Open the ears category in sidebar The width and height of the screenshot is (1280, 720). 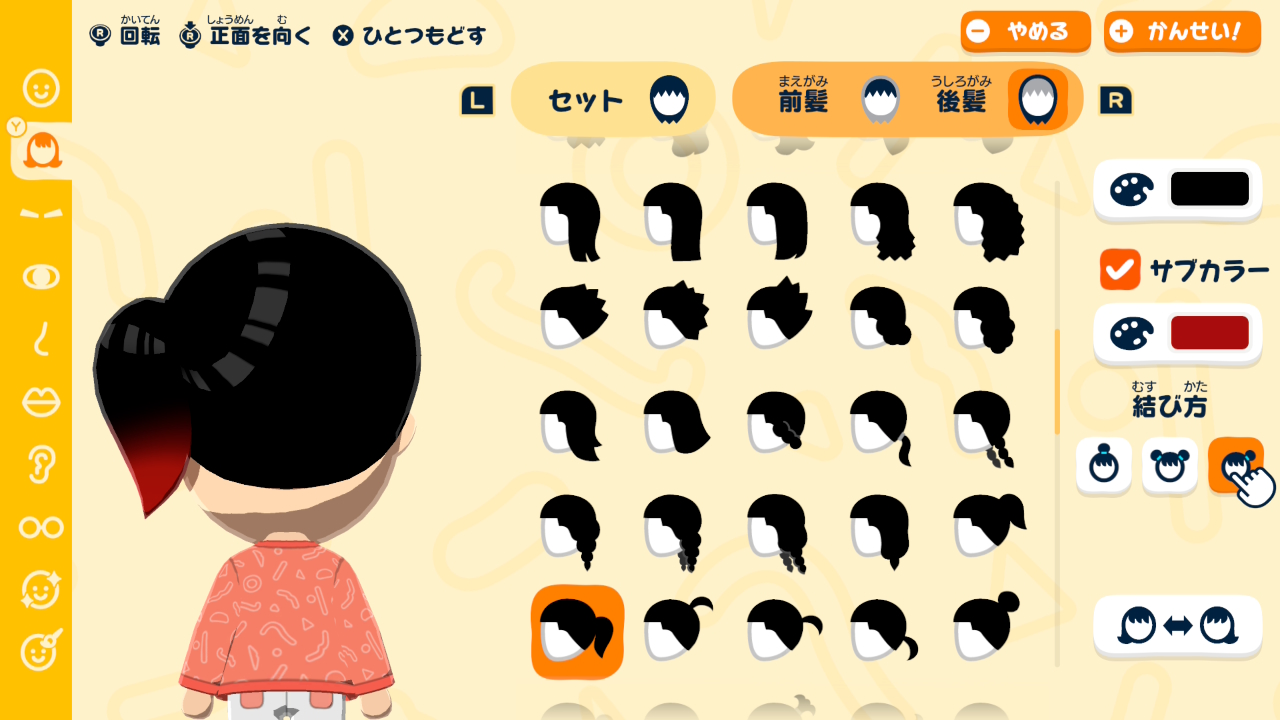[41, 464]
